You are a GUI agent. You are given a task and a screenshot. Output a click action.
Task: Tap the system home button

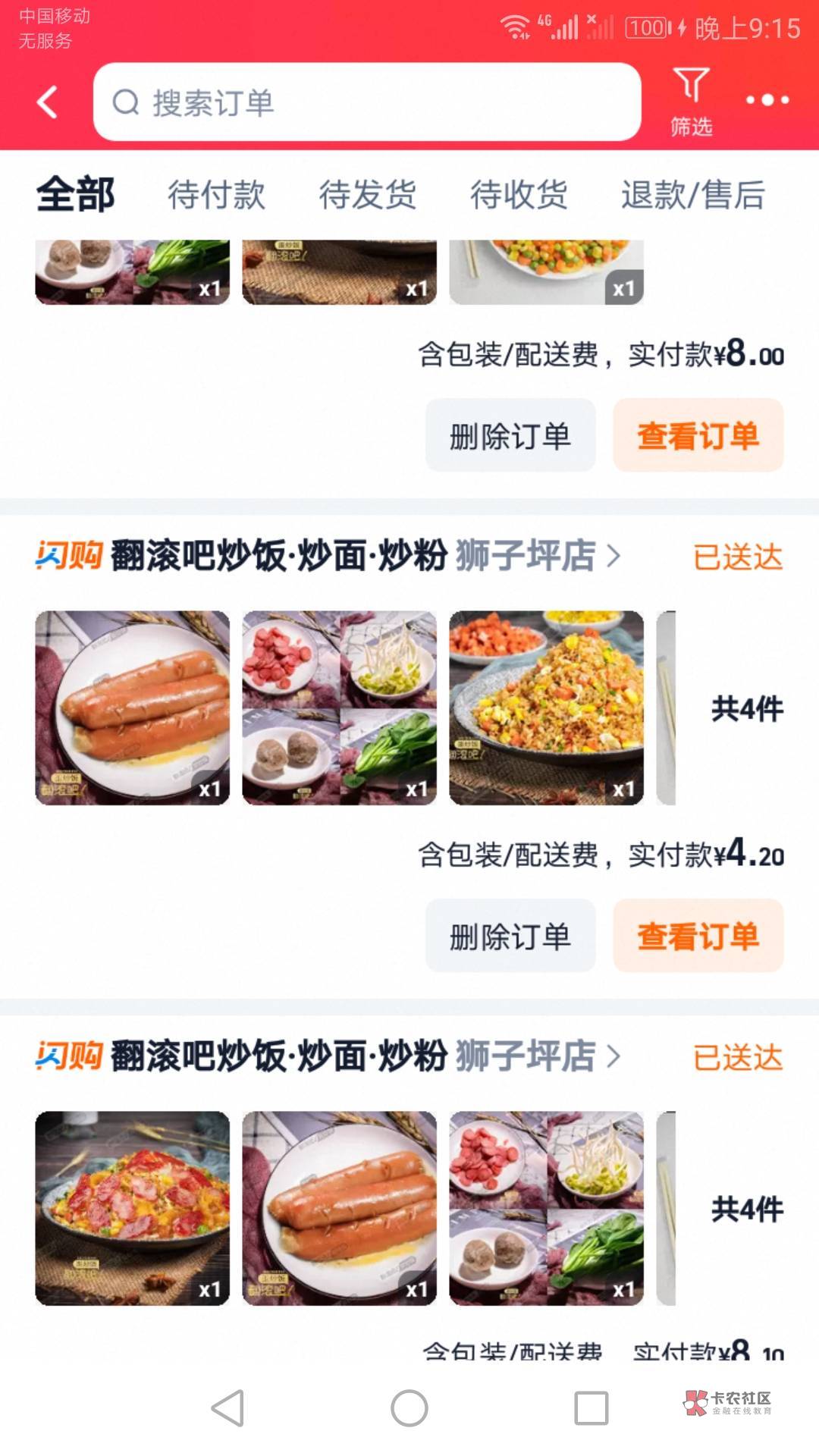tap(409, 1408)
